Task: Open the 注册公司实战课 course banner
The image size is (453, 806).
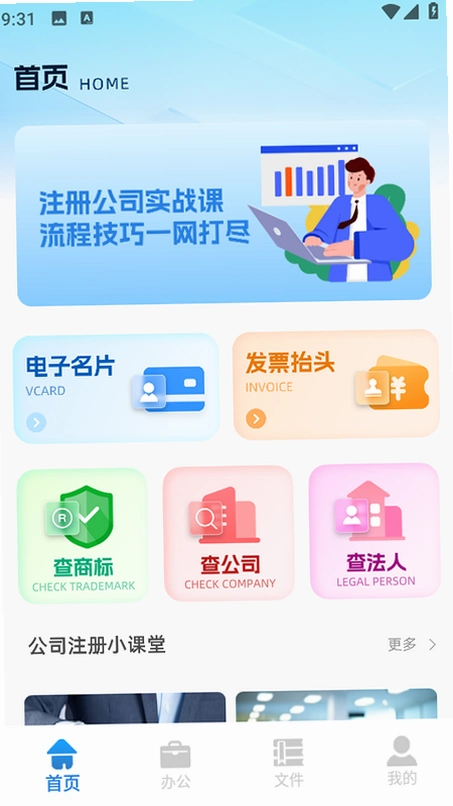Action: point(224,213)
